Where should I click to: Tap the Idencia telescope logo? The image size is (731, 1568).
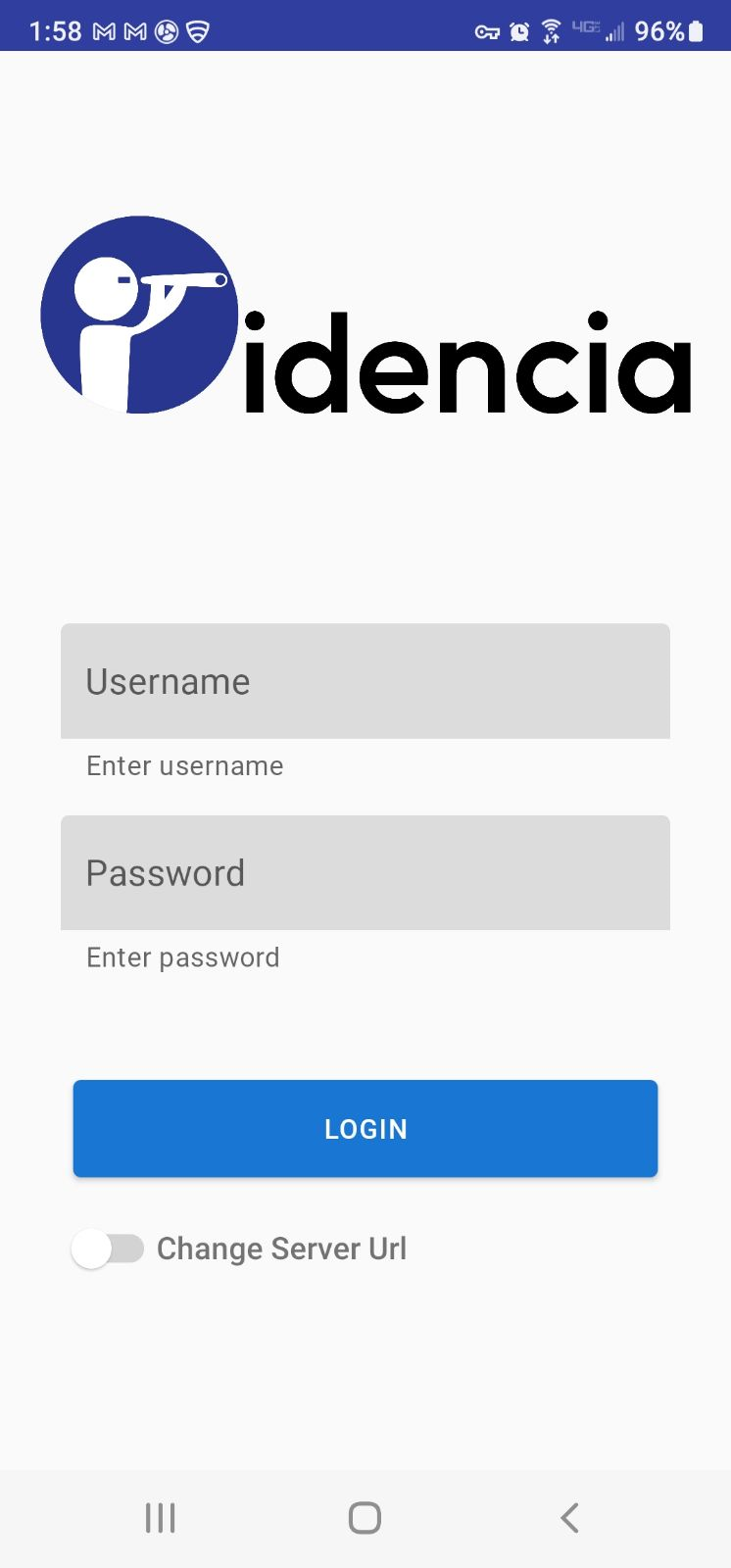[140, 314]
